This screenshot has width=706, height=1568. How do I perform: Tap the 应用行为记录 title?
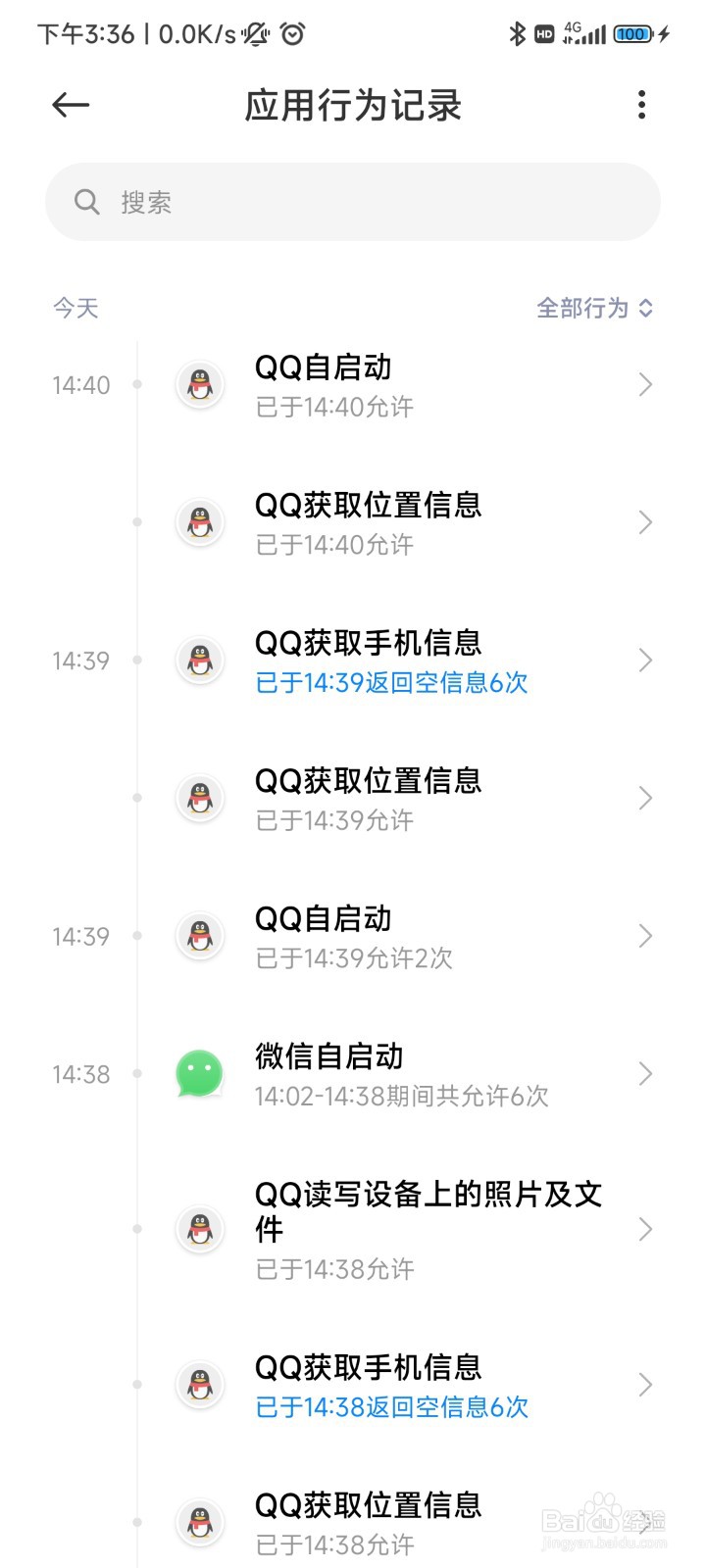click(x=353, y=104)
